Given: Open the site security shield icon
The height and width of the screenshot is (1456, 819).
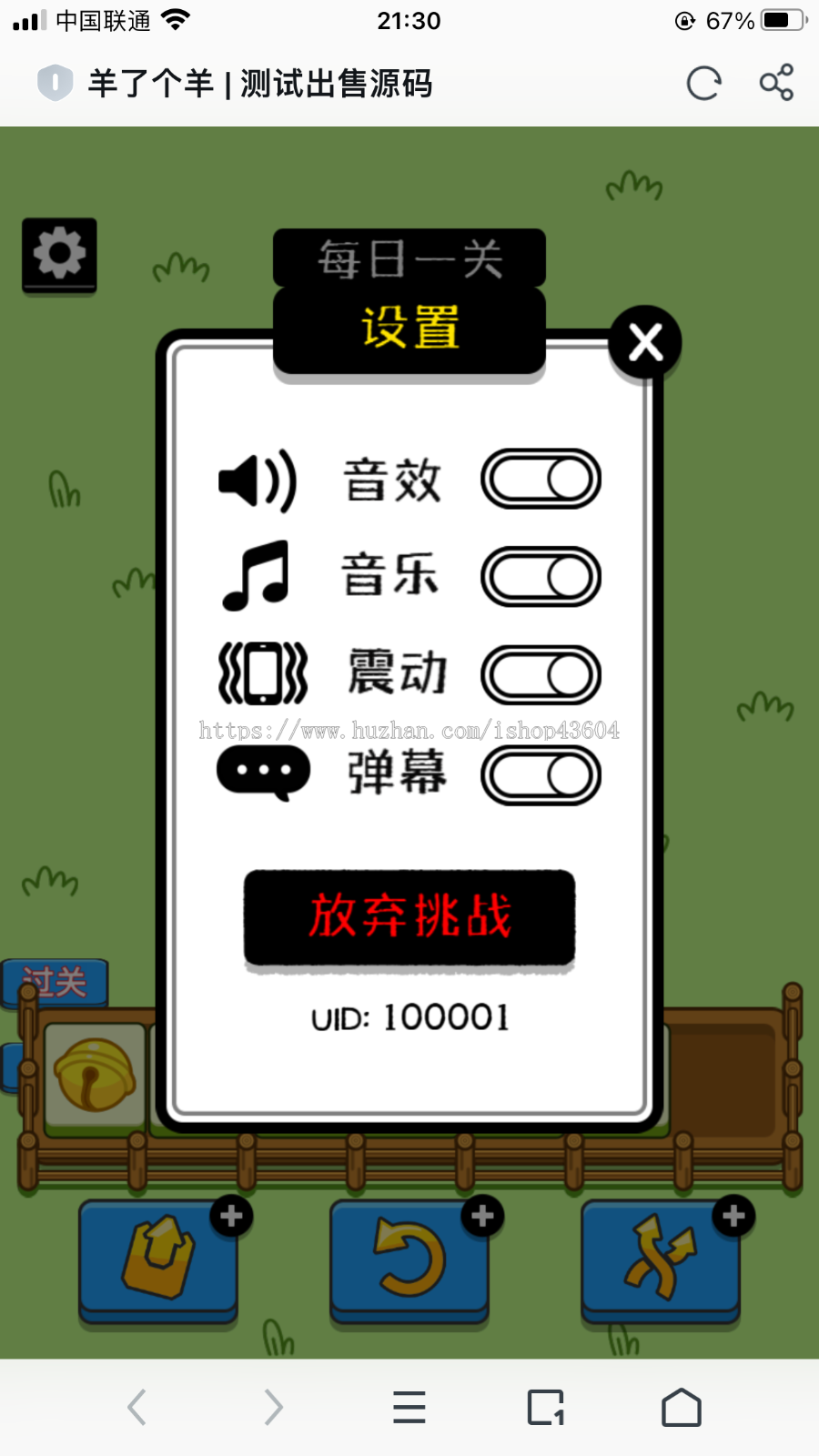Looking at the screenshot, I should coord(55,84).
